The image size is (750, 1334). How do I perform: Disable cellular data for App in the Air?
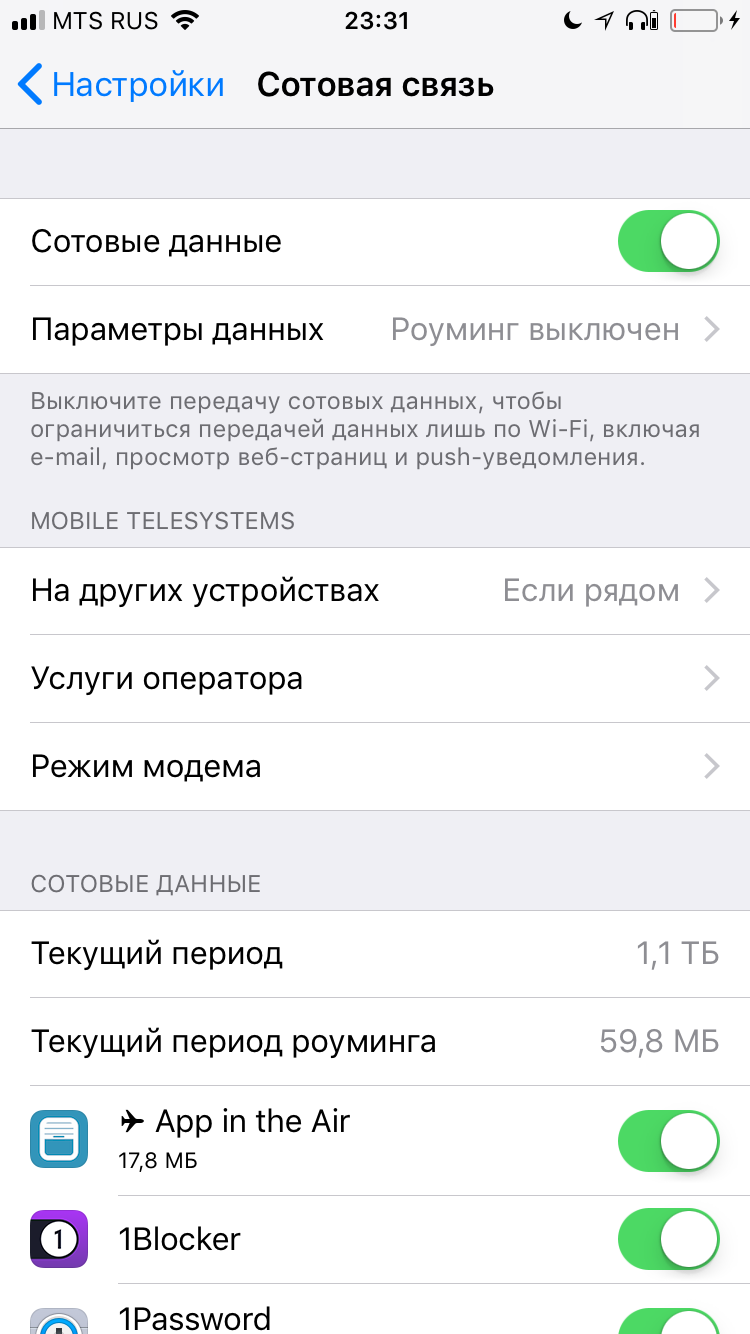tap(668, 1141)
